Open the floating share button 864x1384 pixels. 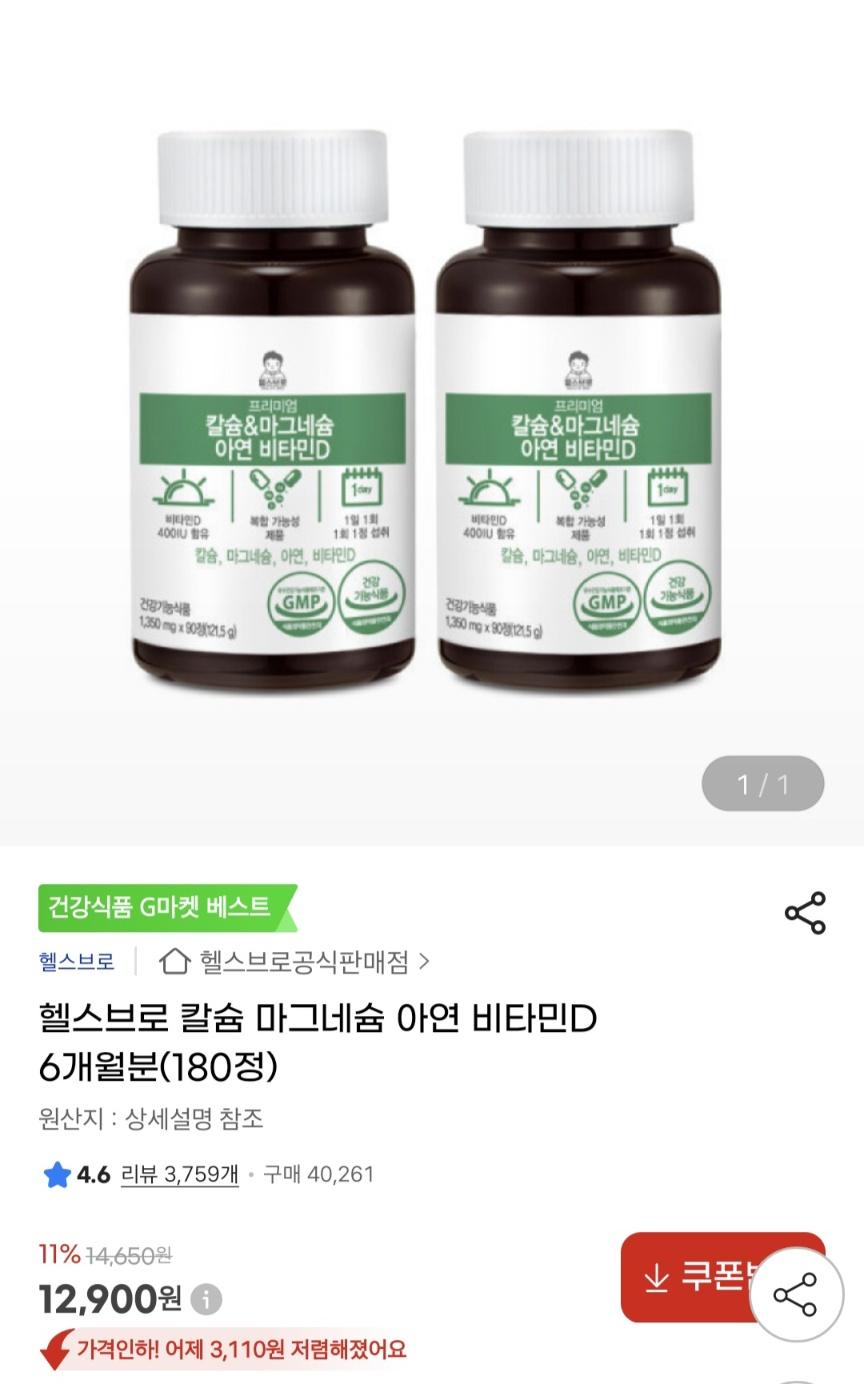pyautogui.click(x=796, y=1295)
